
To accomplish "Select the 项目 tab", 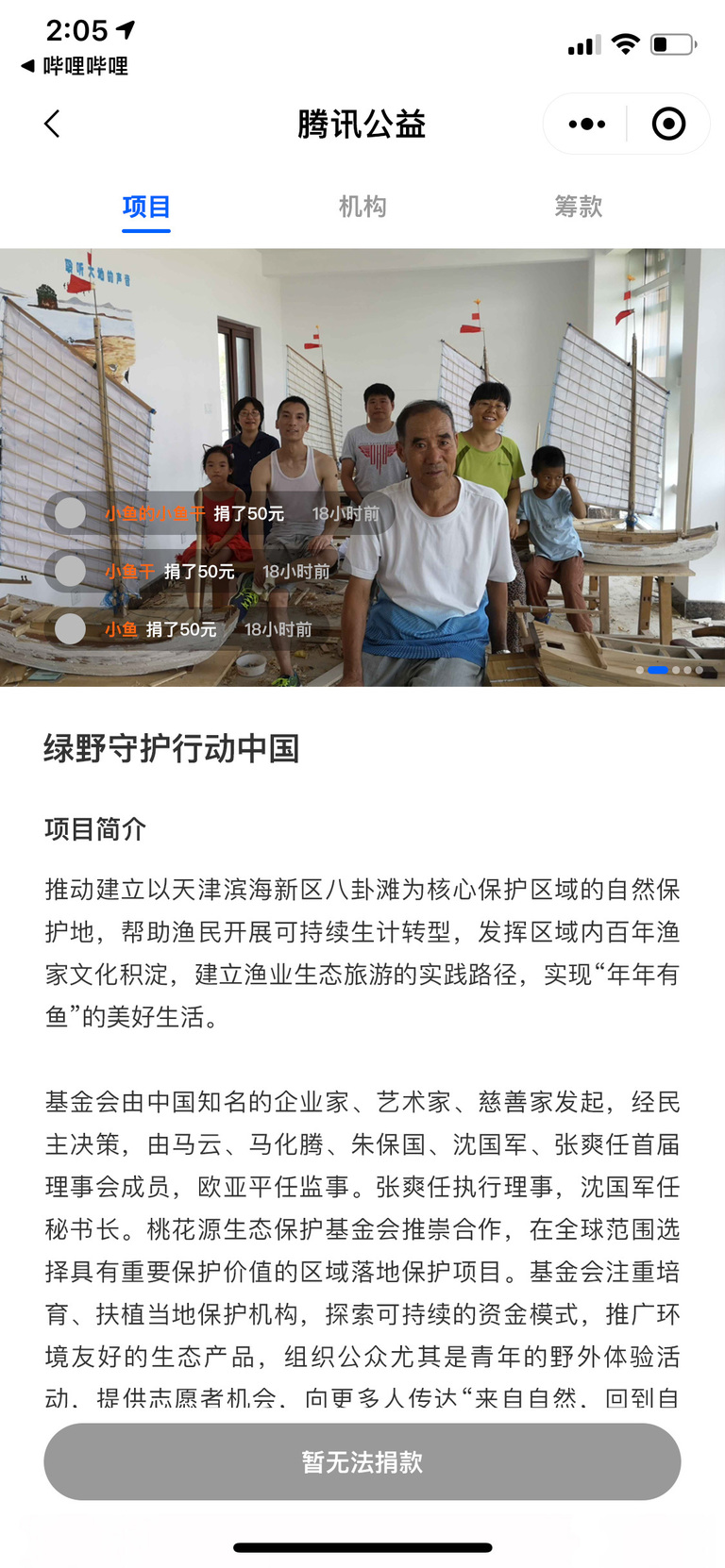I will (x=146, y=207).
